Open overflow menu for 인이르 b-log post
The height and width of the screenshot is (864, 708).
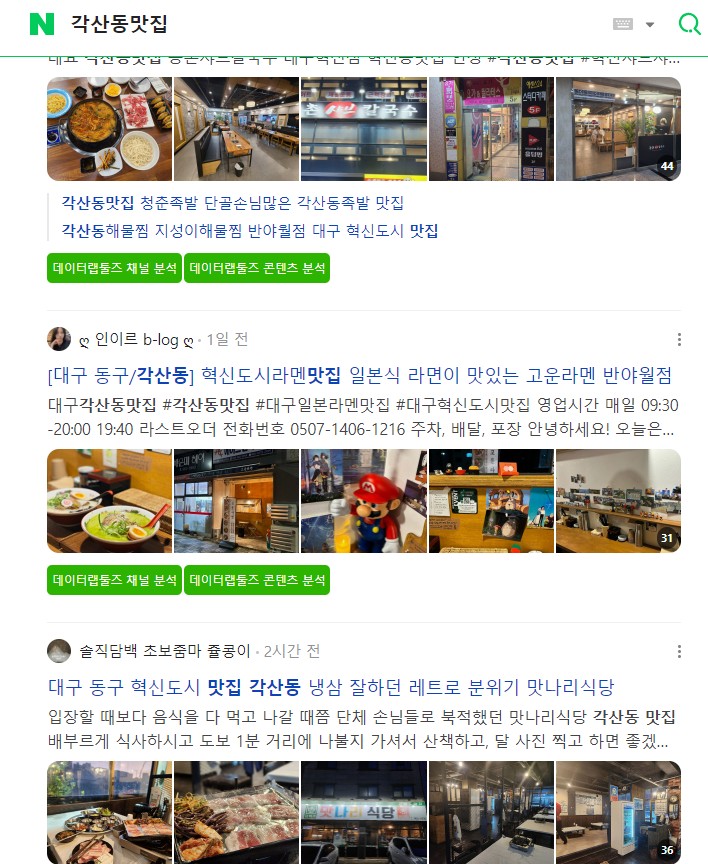[679, 339]
